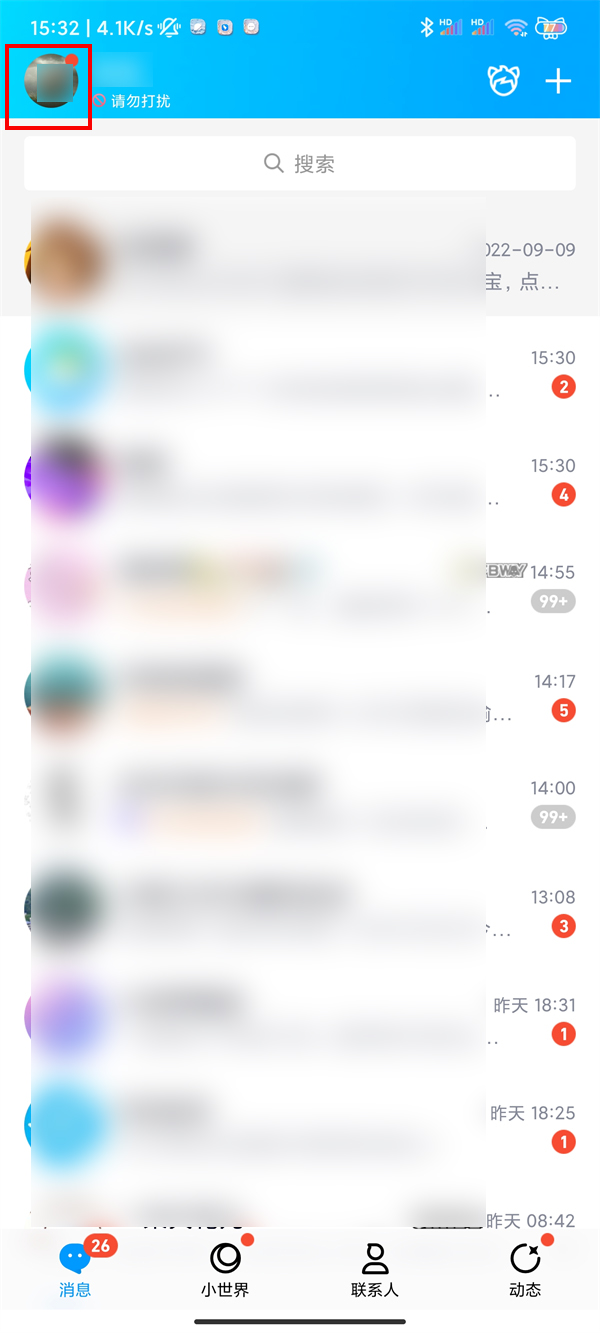Open the chat from 昨天 18:25

pos(300,1127)
